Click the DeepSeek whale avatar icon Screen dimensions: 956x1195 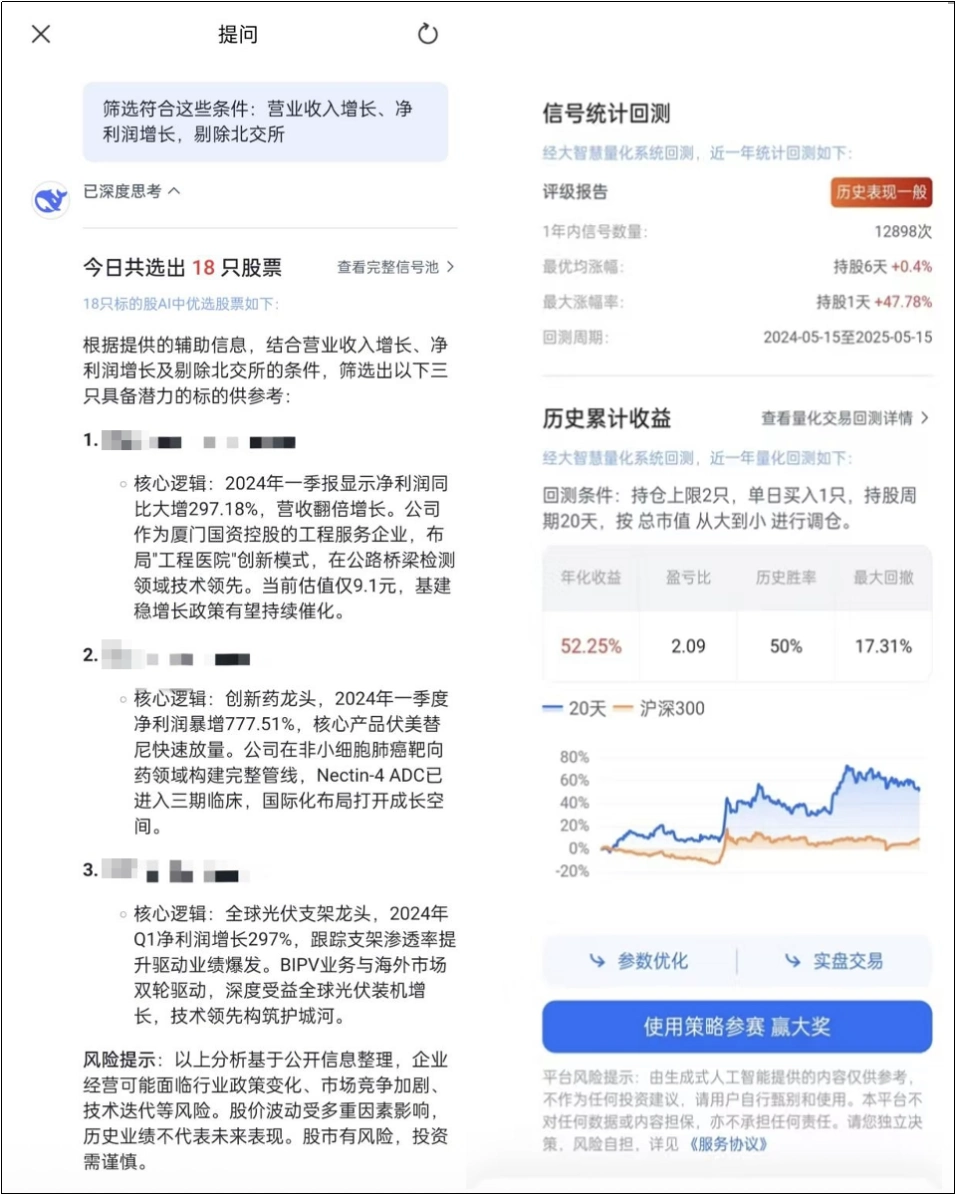[x=49, y=198]
